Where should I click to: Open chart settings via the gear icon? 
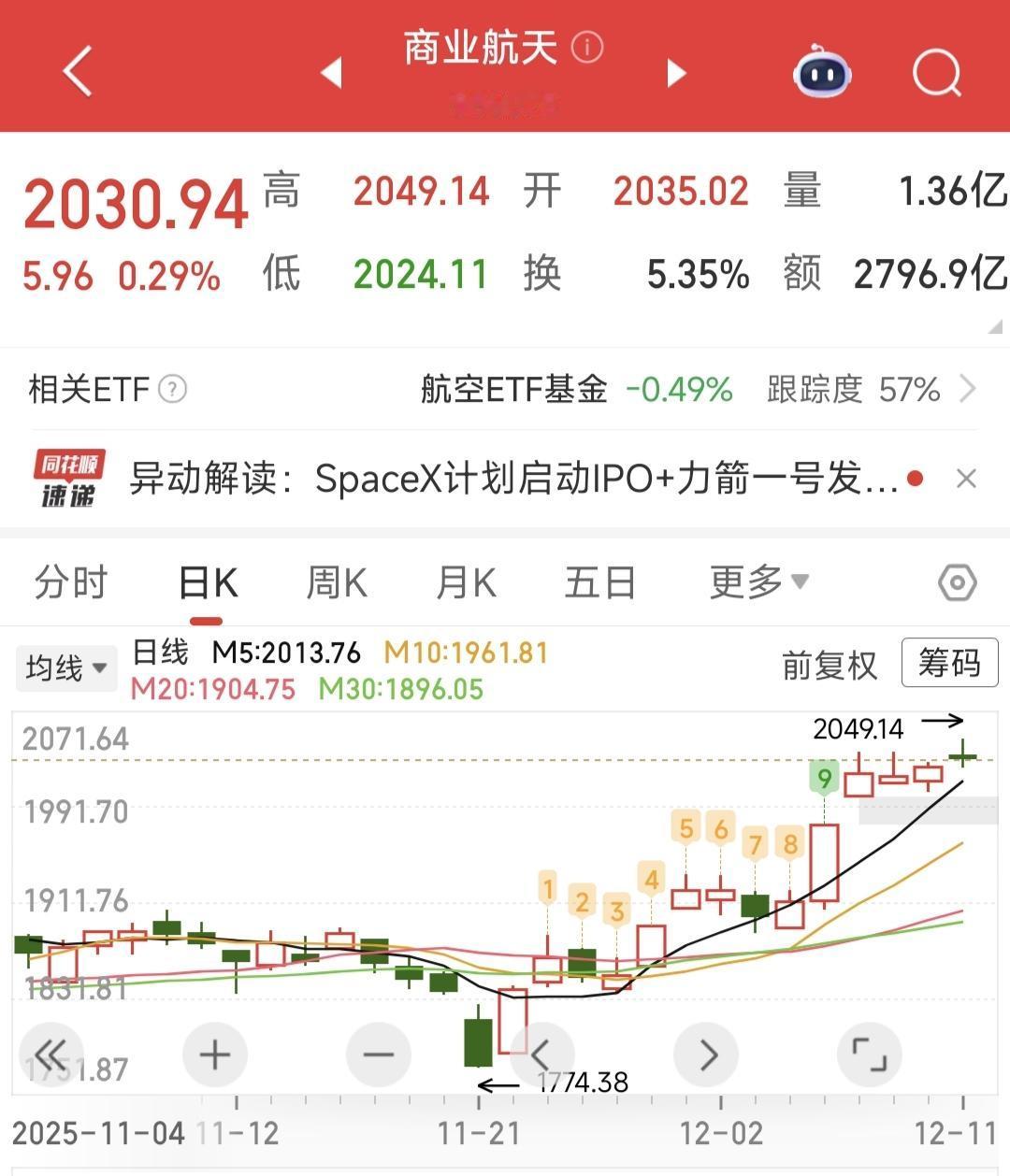(x=957, y=581)
